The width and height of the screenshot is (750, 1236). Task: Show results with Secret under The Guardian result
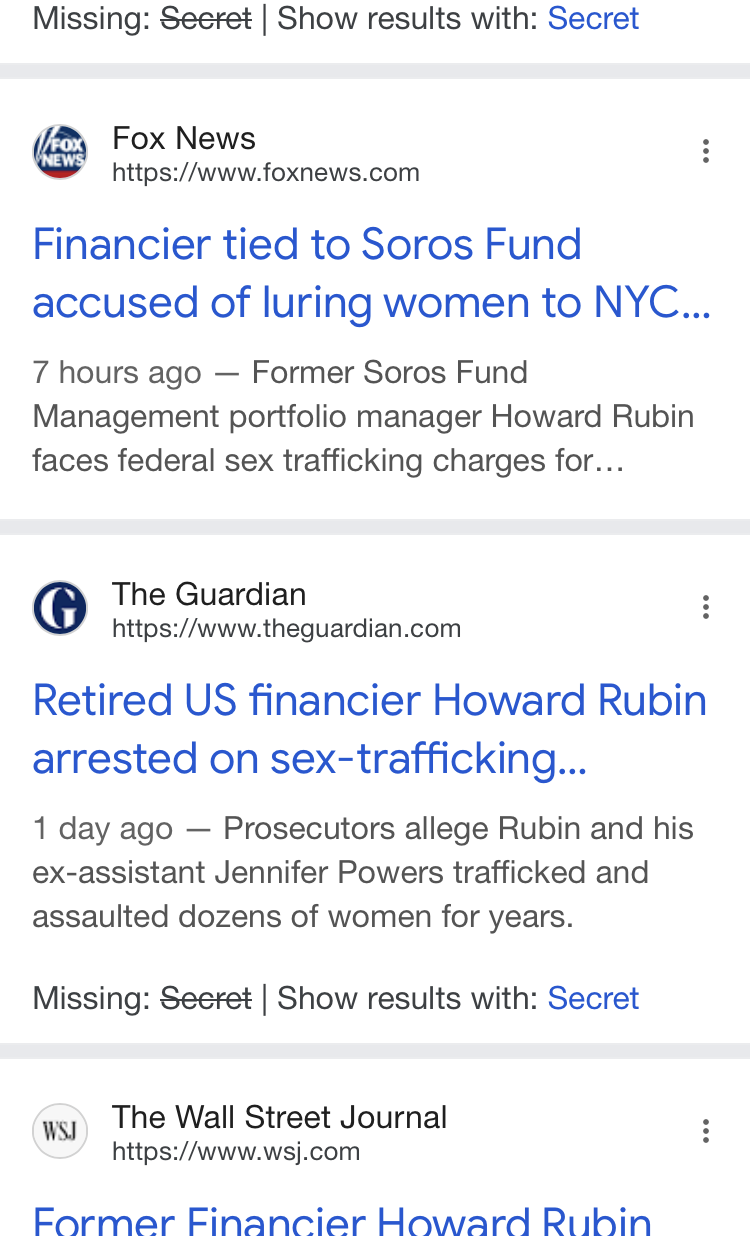pyautogui.click(x=593, y=998)
